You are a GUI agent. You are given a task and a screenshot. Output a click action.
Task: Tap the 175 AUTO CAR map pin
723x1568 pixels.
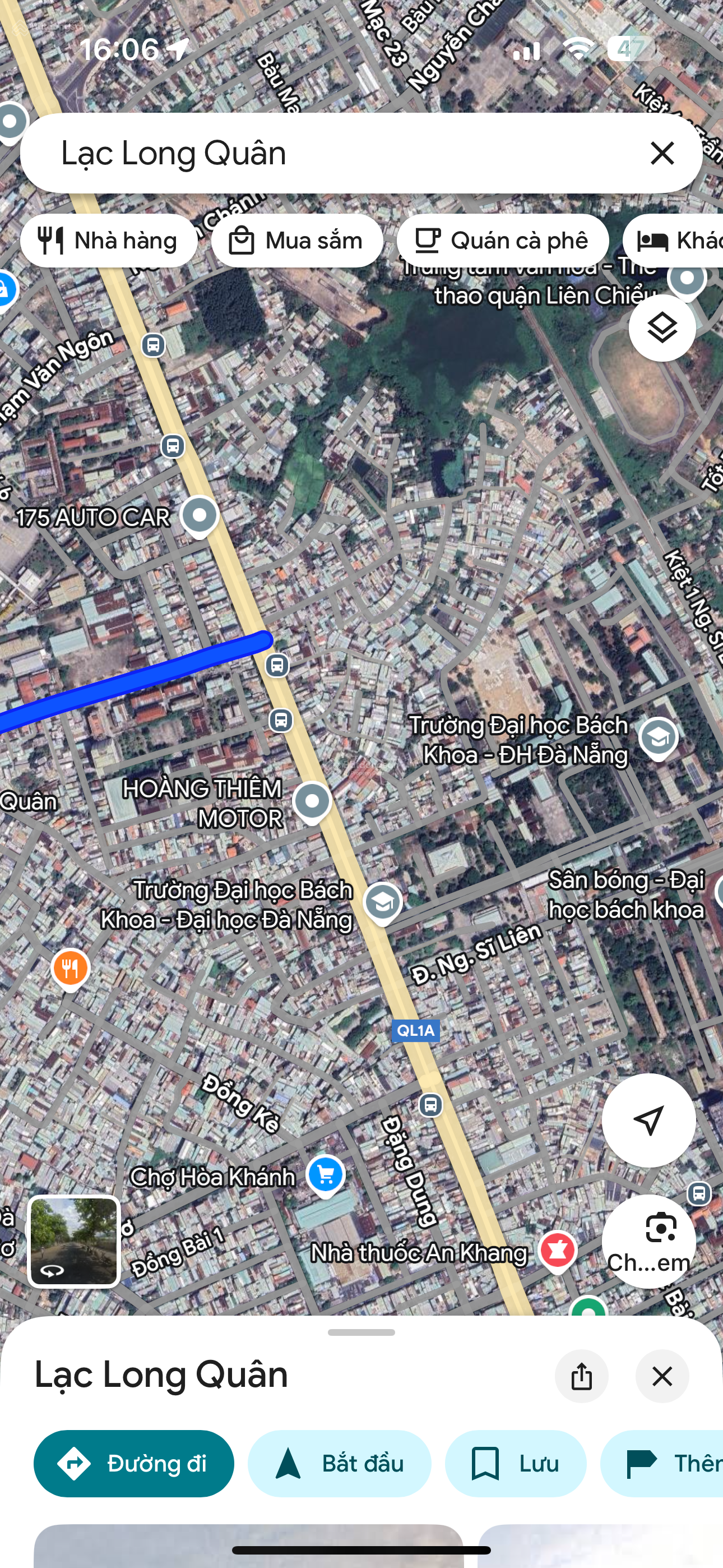pos(199,515)
